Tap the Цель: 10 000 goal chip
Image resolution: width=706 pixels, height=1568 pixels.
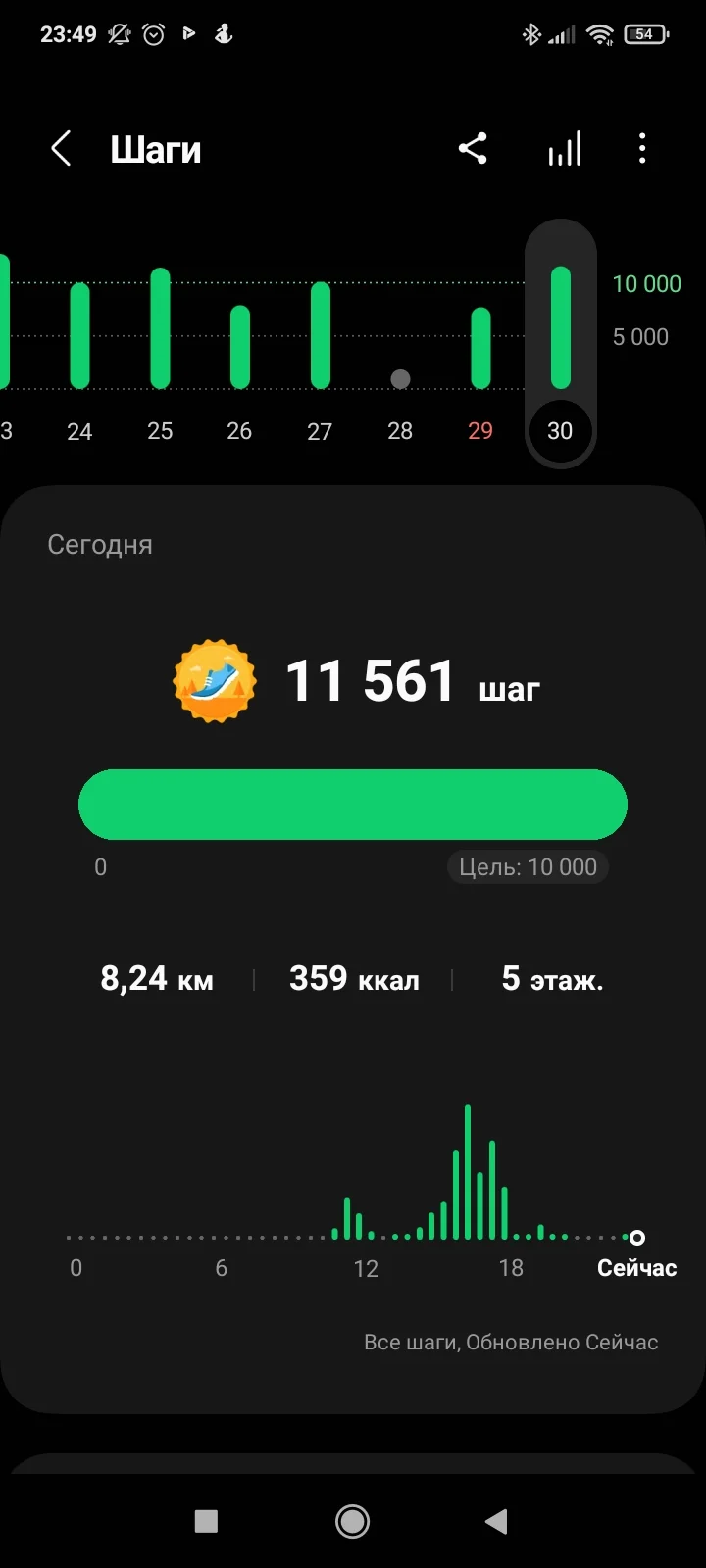point(528,867)
